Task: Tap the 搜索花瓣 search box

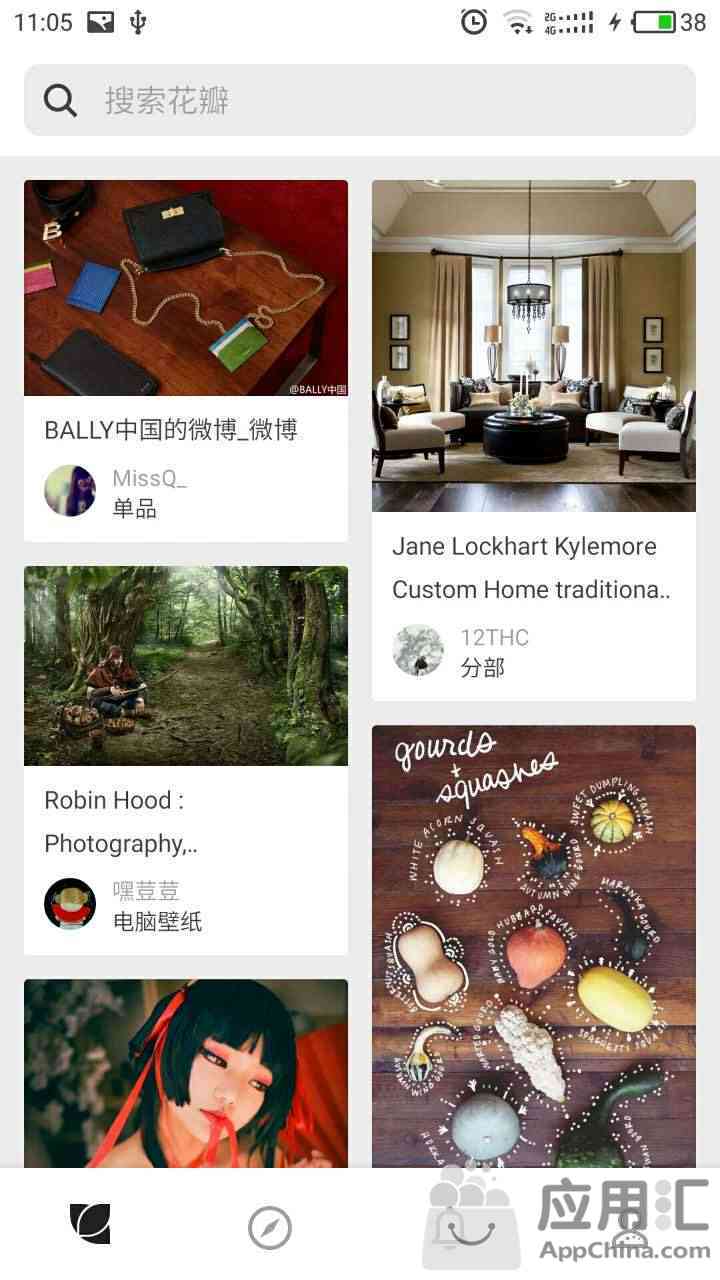Action: point(360,100)
